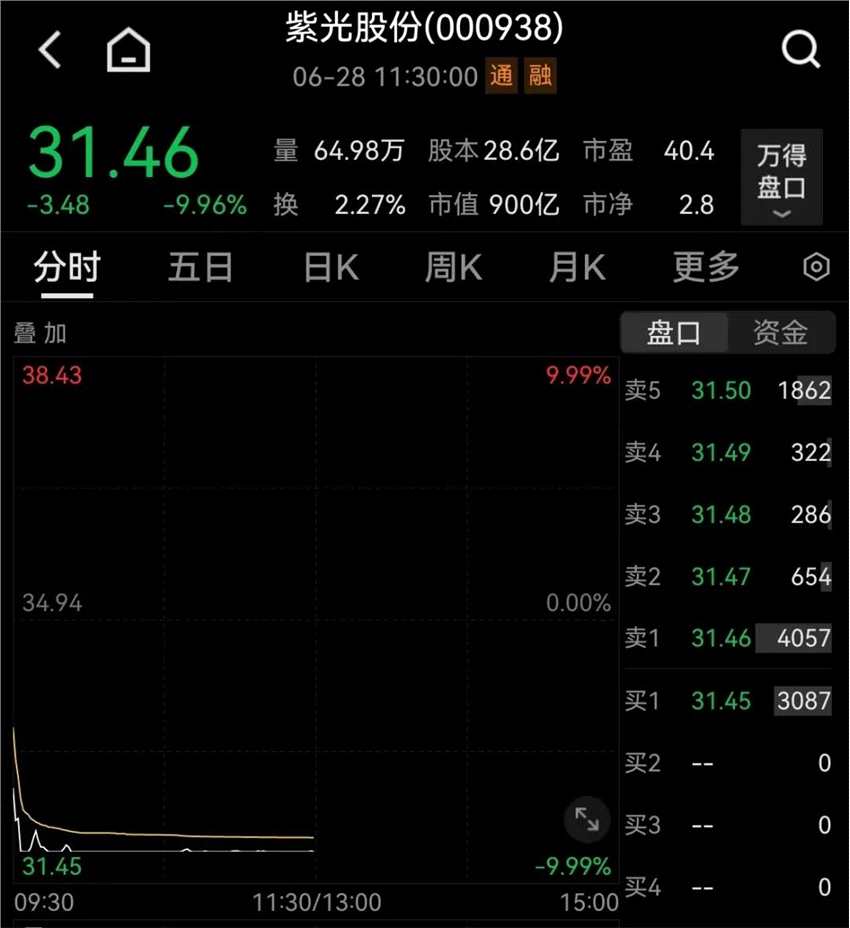Go back to the previous page
This screenshot has height=928, width=850.
point(50,49)
